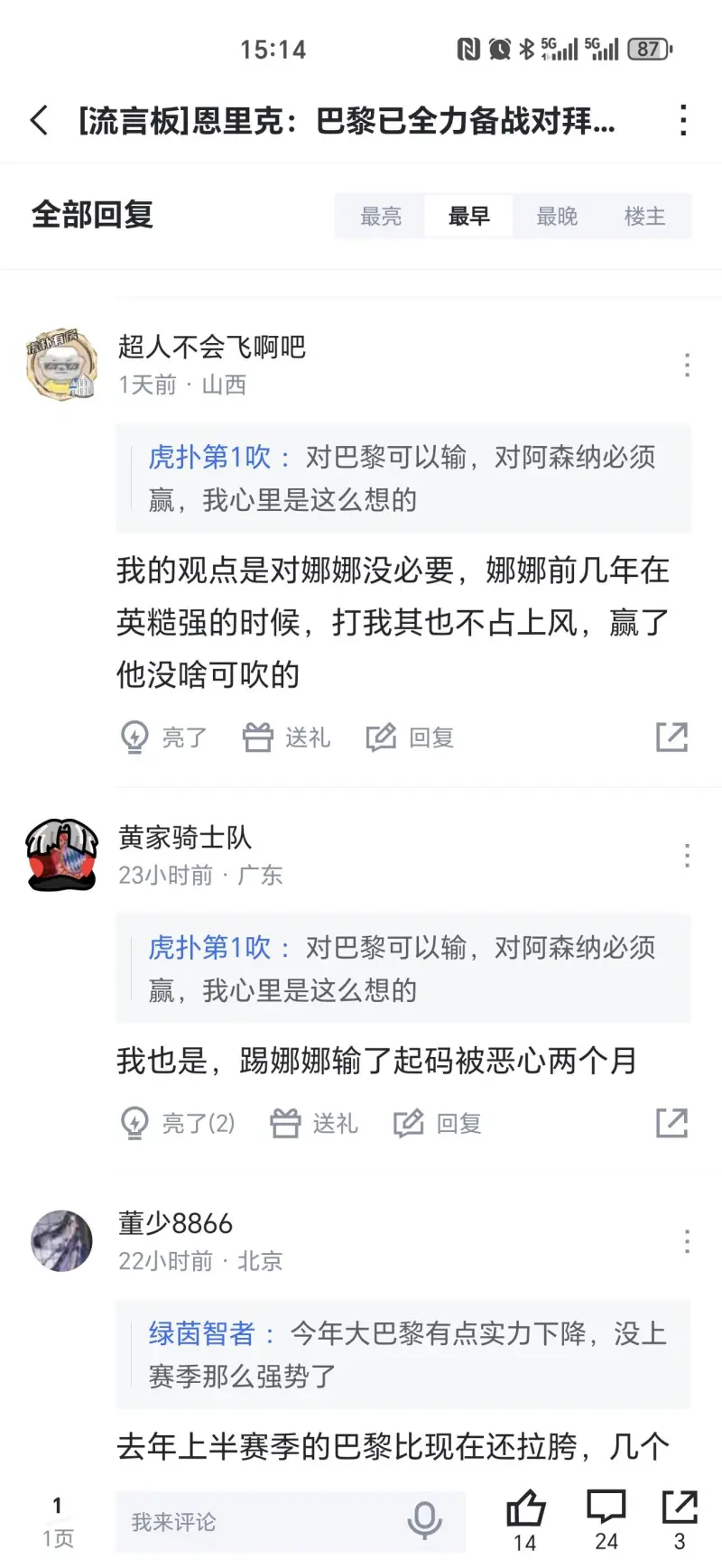The height and width of the screenshot is (1568, 722).
Task: Open the options menu on 超人不会飞啊吧's comment
Action: click(687, 366)
